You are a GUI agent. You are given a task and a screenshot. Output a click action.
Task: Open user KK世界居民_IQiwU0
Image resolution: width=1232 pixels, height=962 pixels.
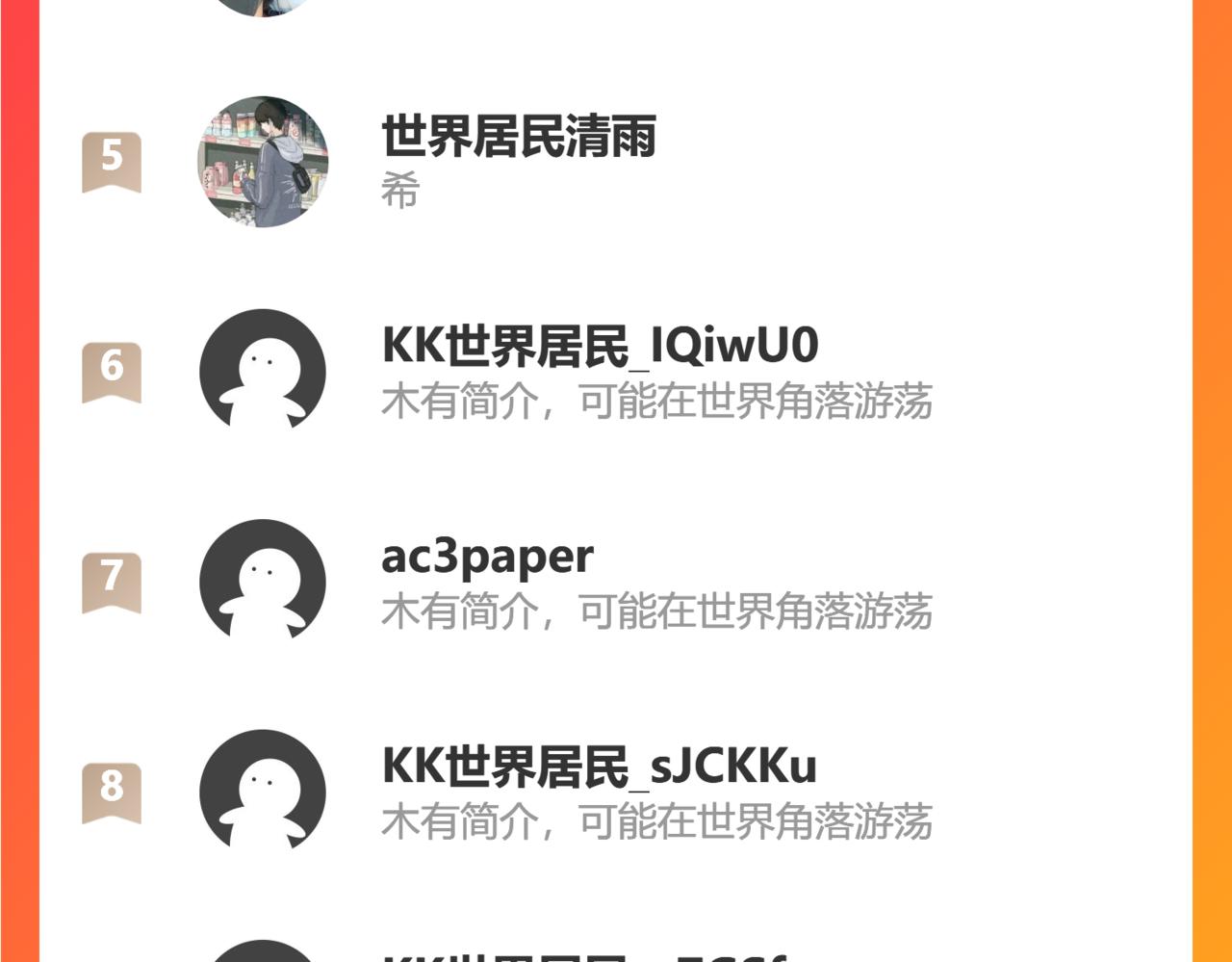click(x=599, y=347)
